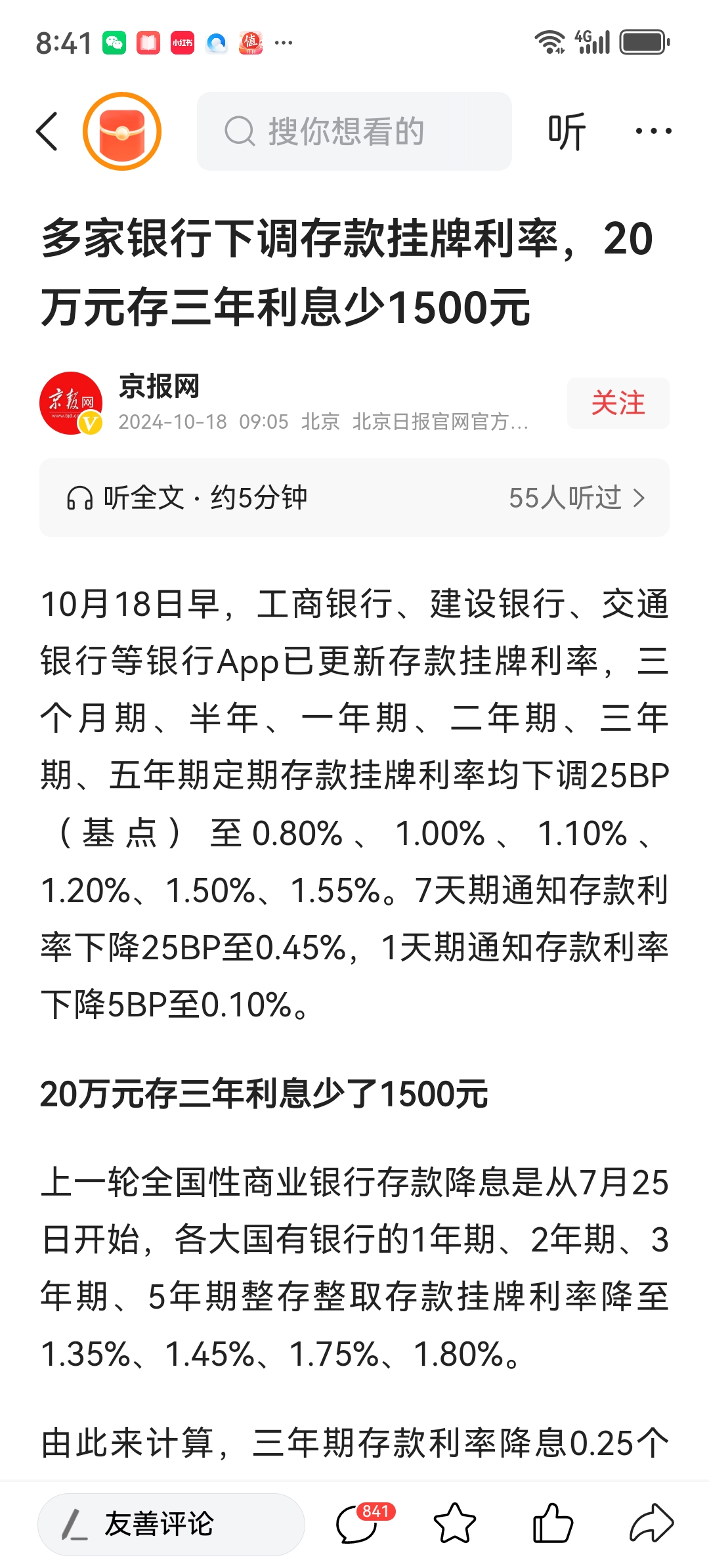This screenshot has height=1568, width=709.
Task: Tap the 8:41 clock in the status bar
Action: click(x=63, y=41)
